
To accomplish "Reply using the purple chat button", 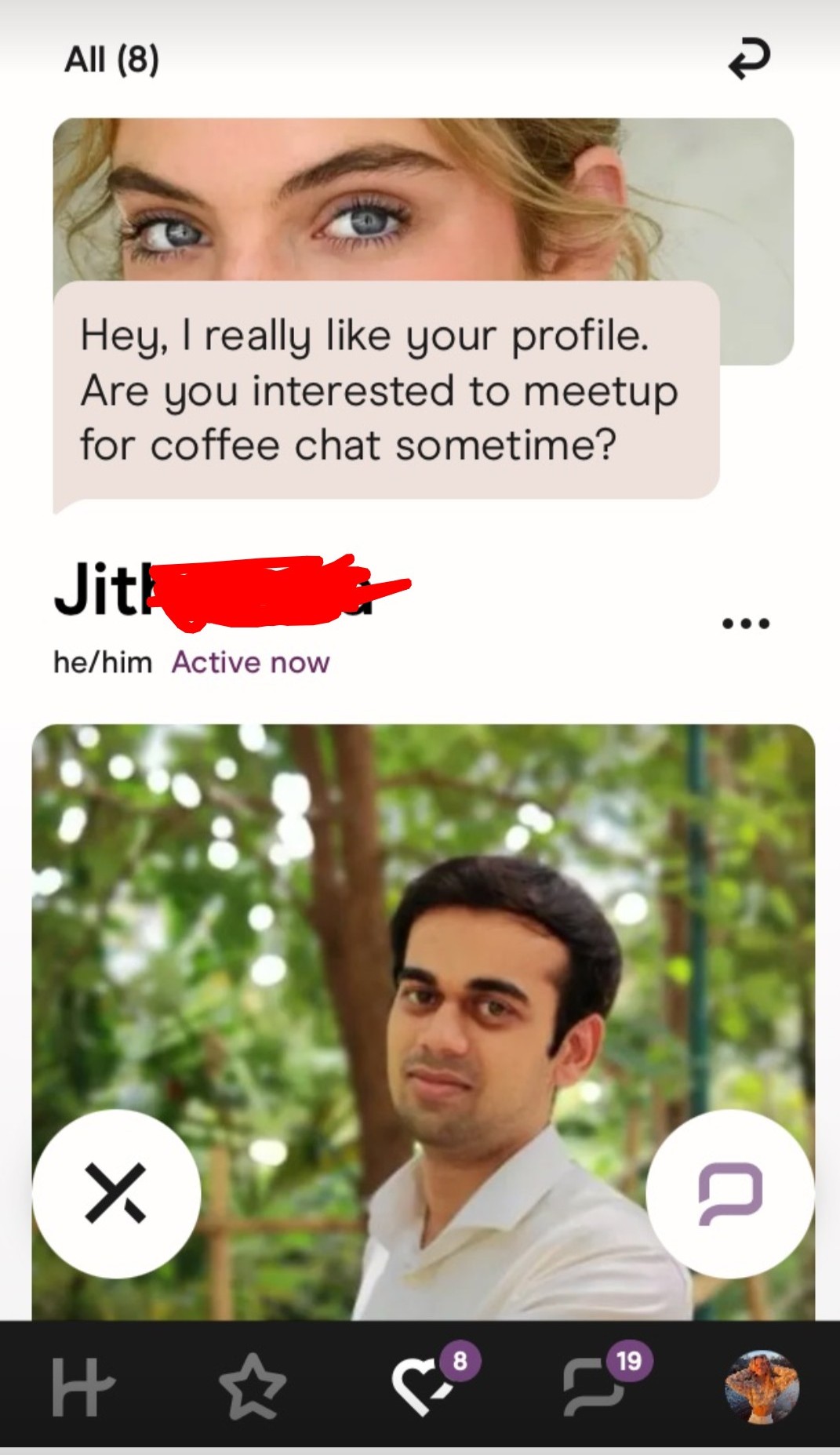I will (x=729, y=1193).
